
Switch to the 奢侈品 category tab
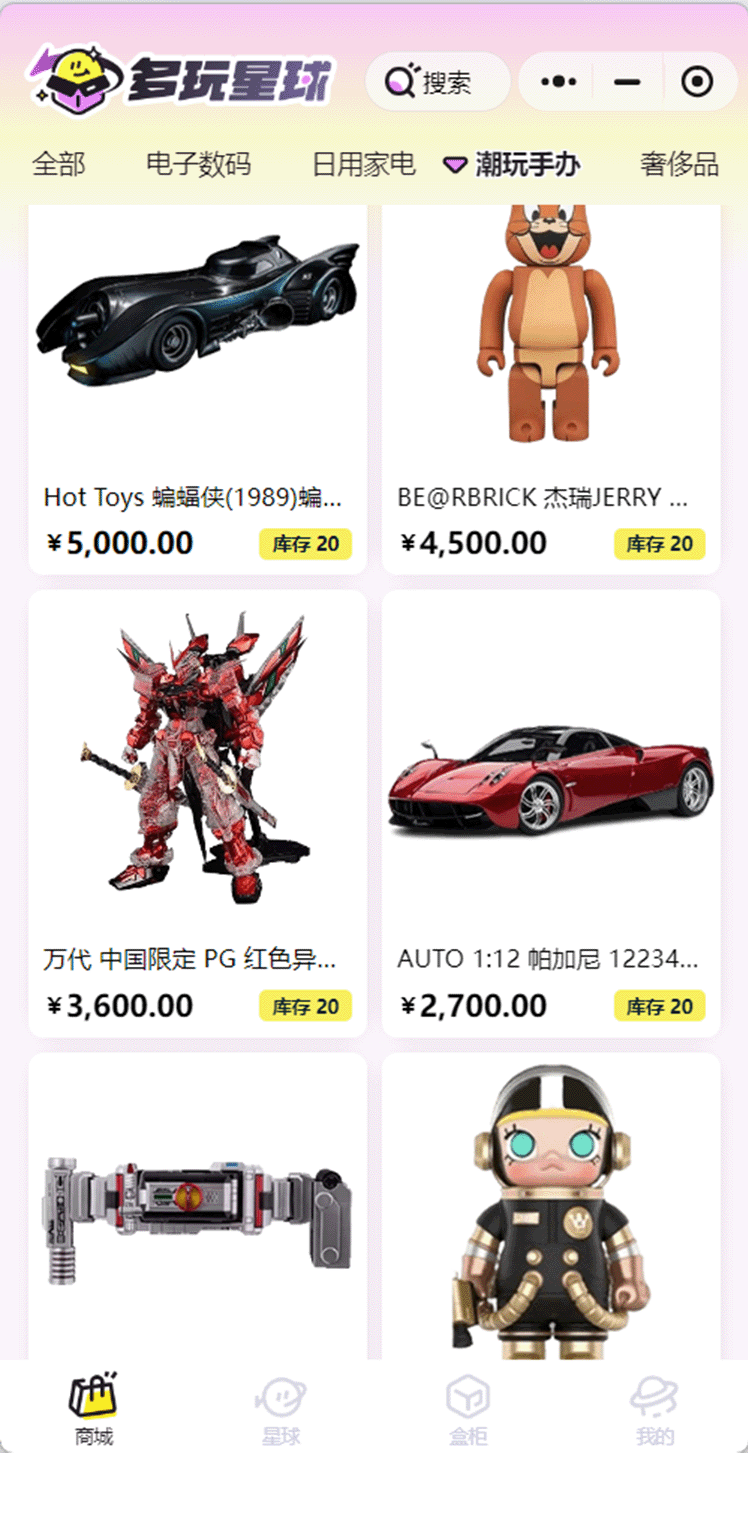pyautogui.click(x=679, y=164)
